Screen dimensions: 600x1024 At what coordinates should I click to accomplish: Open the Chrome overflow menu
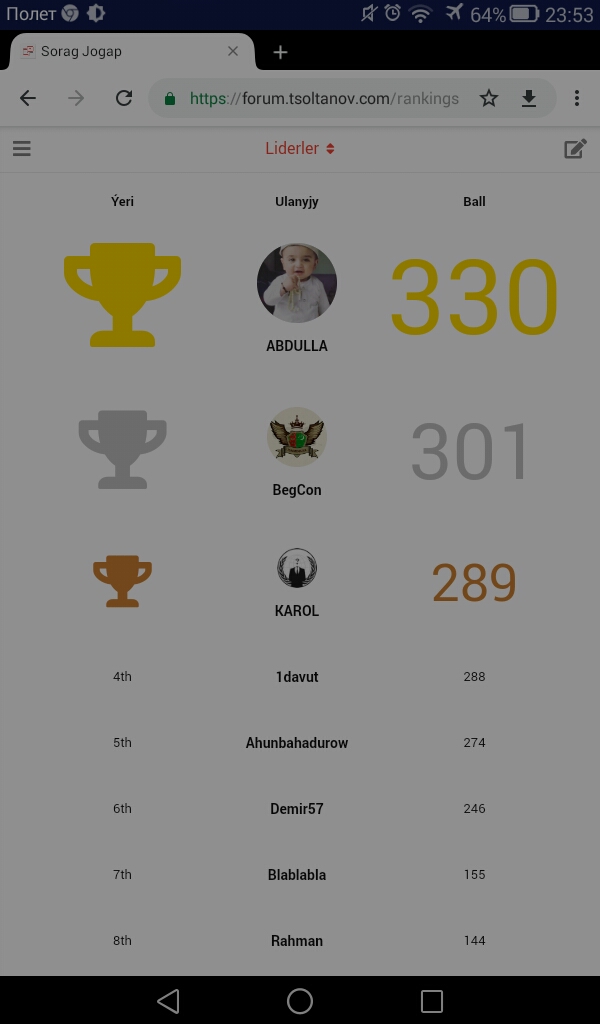point(577,98)
